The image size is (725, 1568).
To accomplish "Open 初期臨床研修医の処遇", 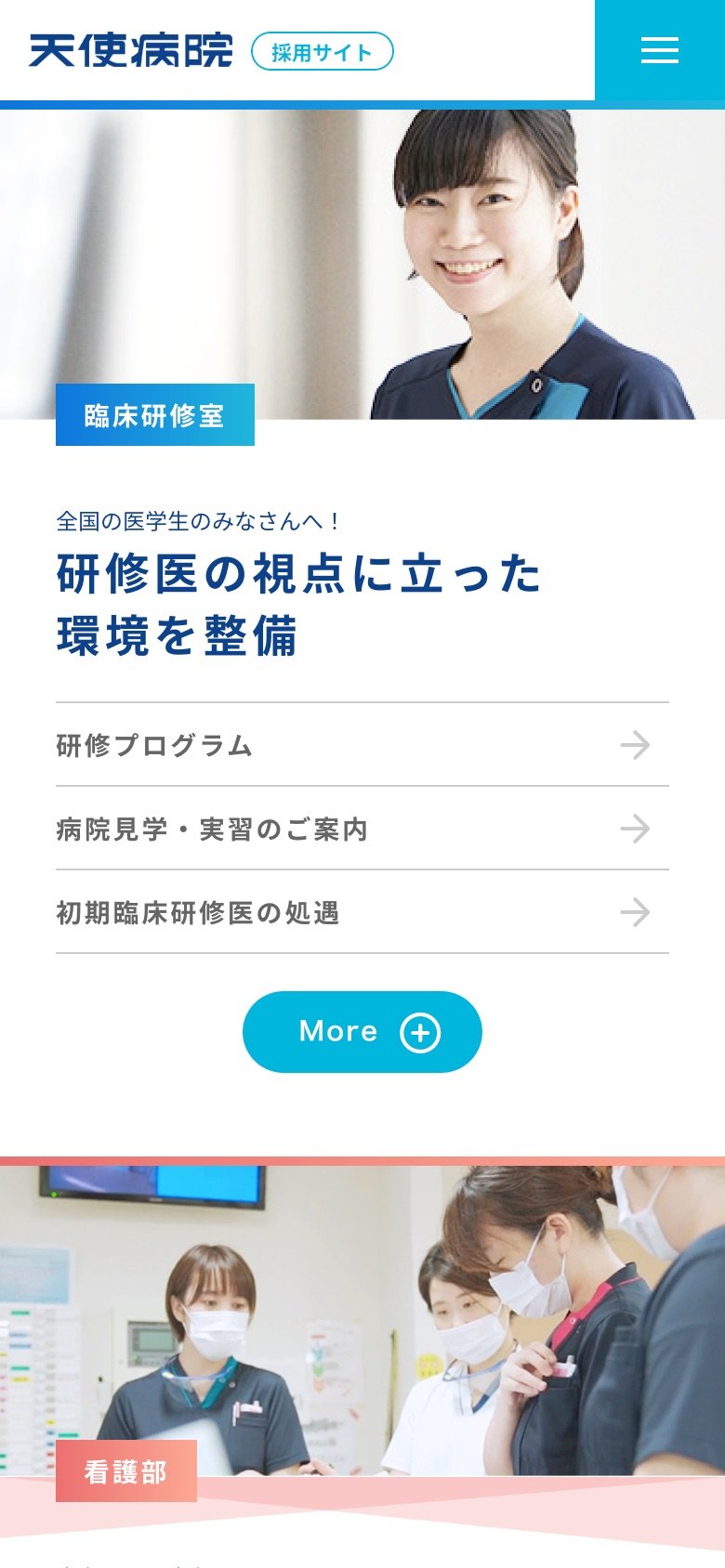I will coord(362,912).
